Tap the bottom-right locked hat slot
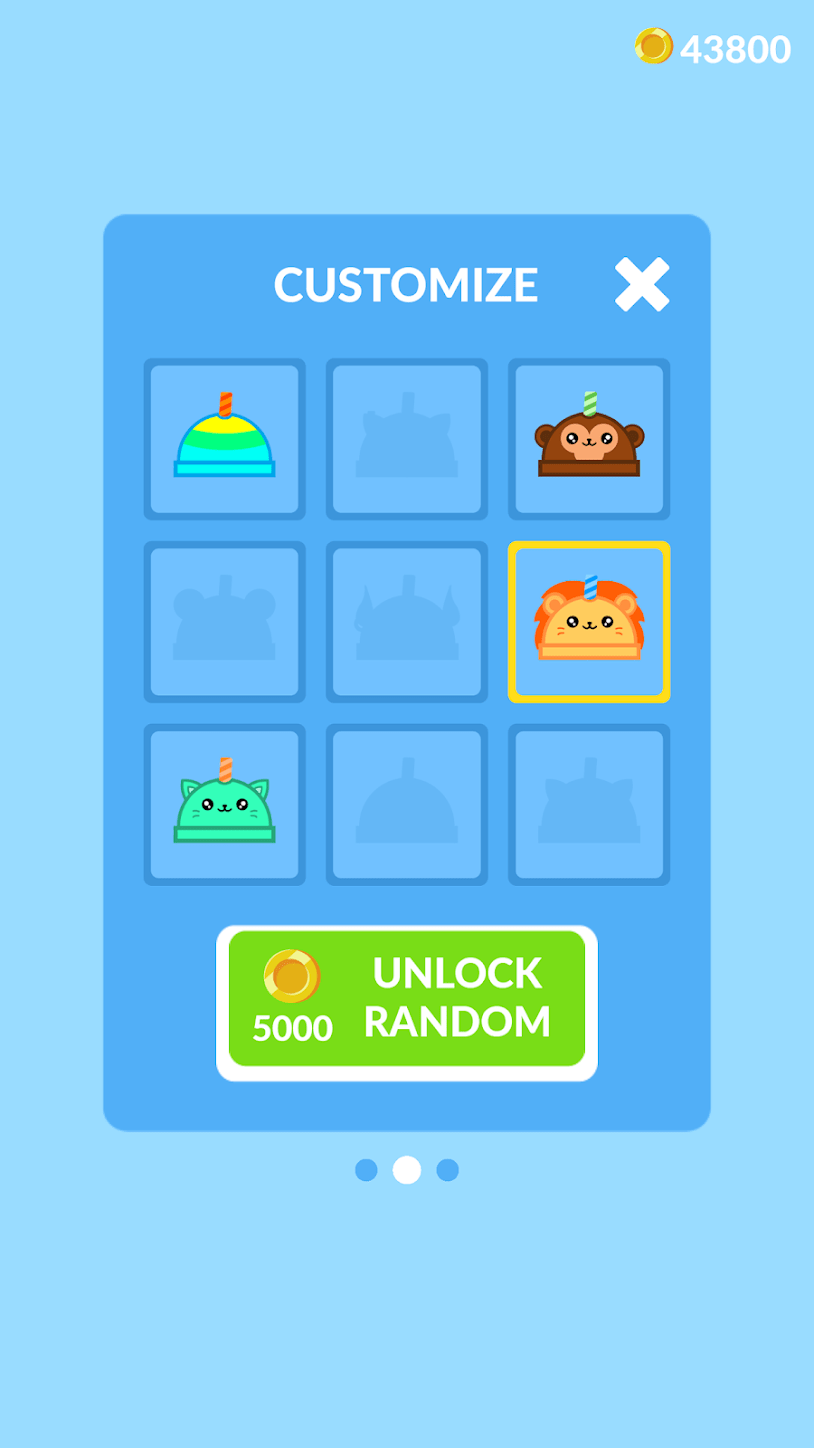Viewport: 814px width, 1448px height. [589, 803]
